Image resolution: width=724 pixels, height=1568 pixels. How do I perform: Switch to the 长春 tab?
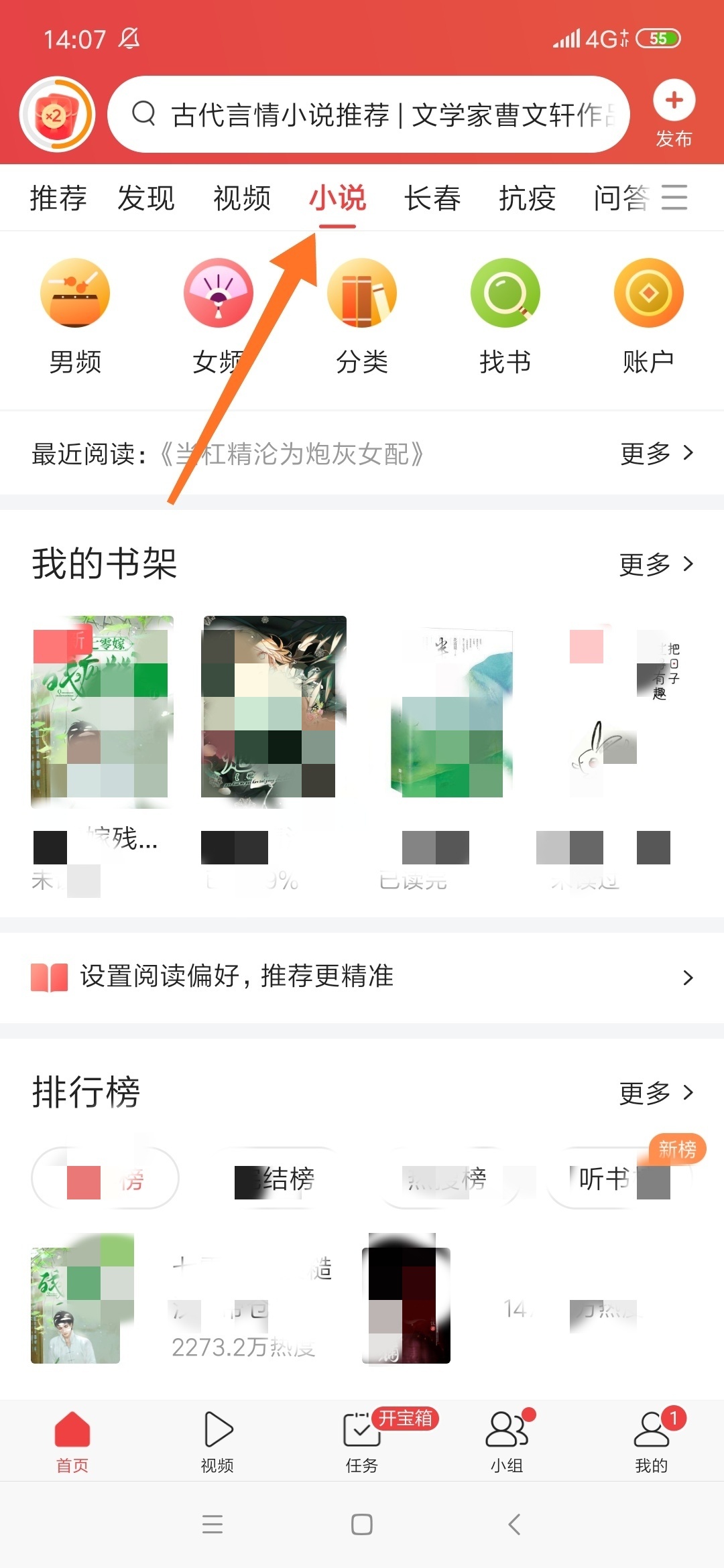[x=432, y=198]
